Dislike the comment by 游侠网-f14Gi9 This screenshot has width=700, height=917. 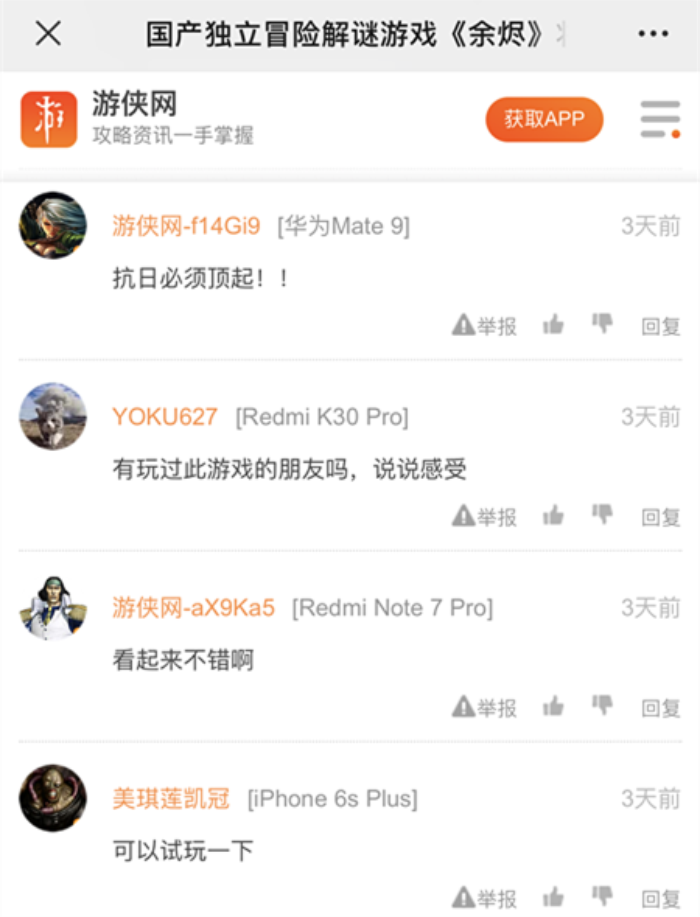(602, 323)
